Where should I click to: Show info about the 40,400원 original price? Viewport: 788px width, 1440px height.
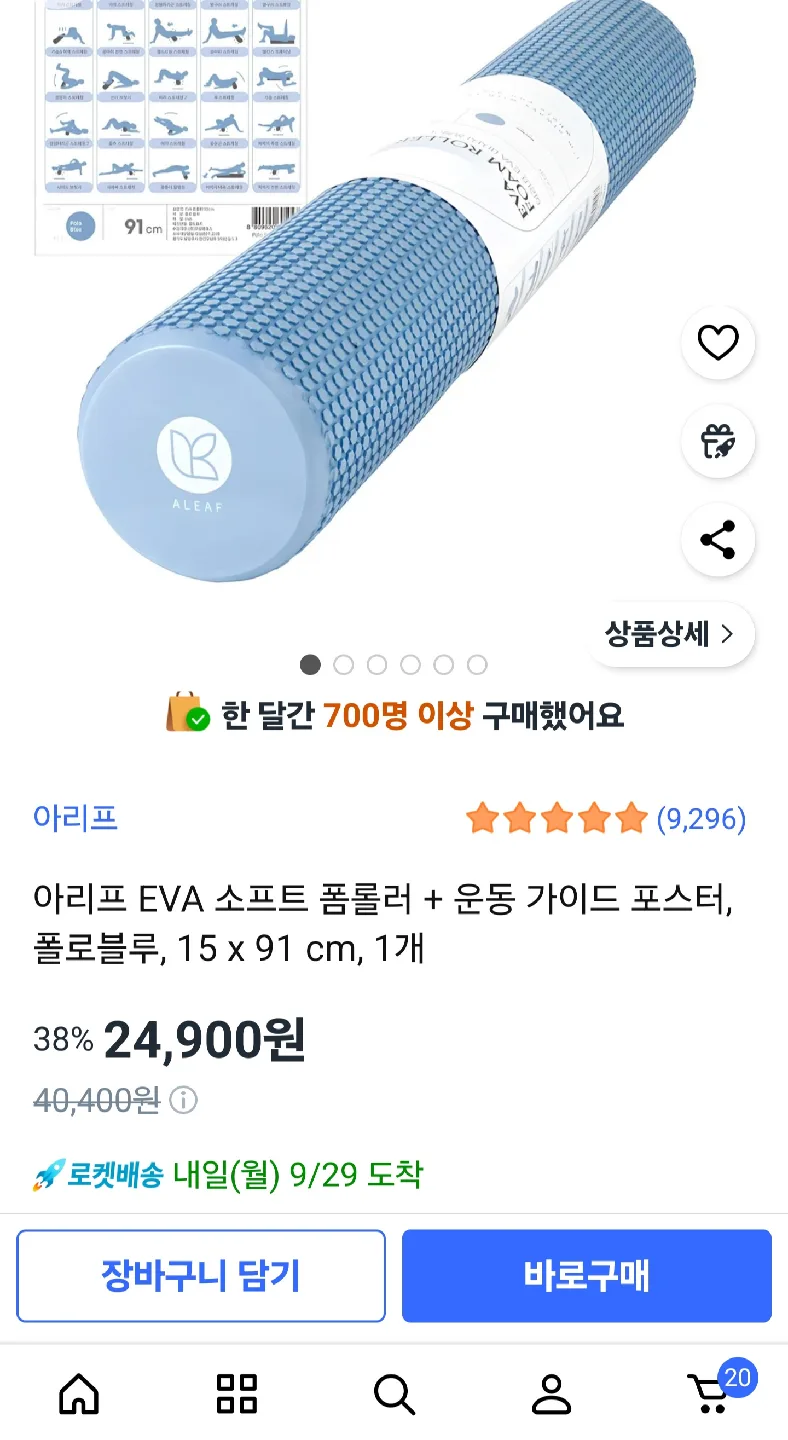click(x=184, y=1101)
